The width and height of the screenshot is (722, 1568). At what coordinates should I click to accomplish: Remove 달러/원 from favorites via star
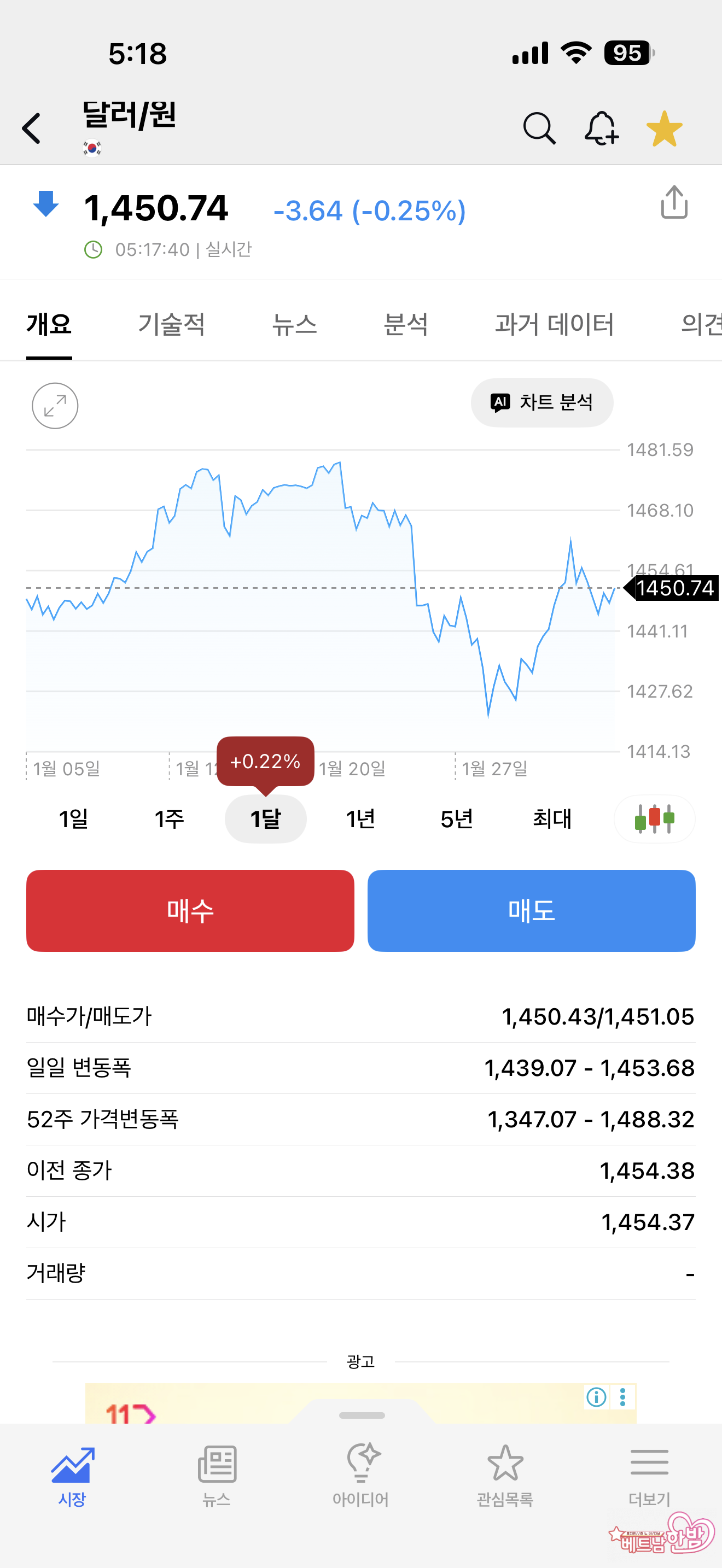(x=664, y=128)
